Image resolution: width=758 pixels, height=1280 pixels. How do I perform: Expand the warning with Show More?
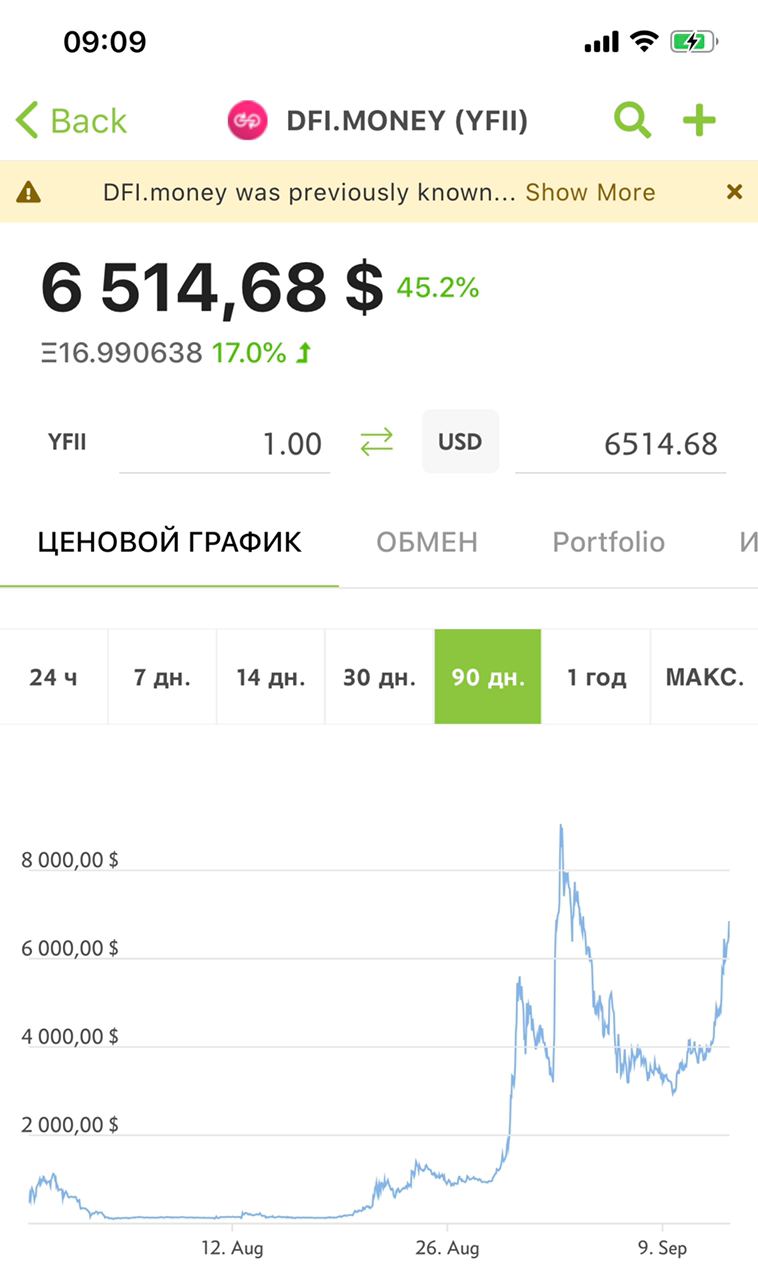(x=590, y=192)
